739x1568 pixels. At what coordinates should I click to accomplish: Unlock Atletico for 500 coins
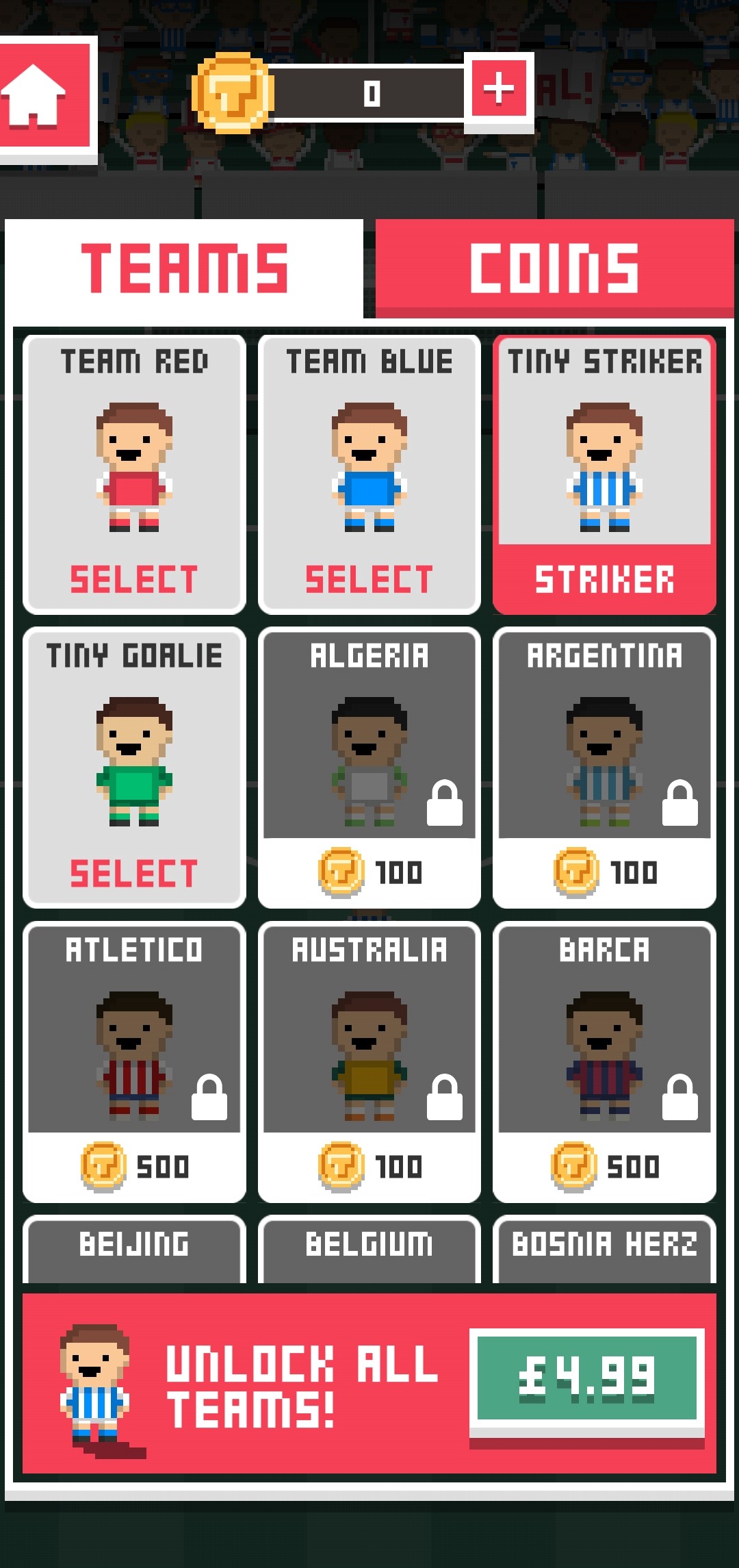point(134,1165)
